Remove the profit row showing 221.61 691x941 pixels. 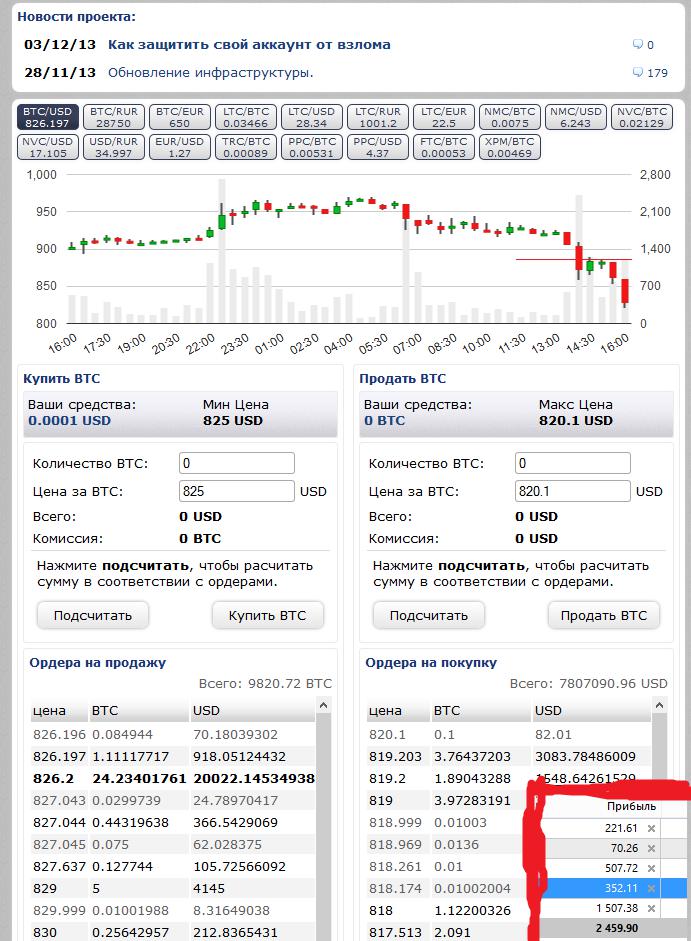click(651, 828)
